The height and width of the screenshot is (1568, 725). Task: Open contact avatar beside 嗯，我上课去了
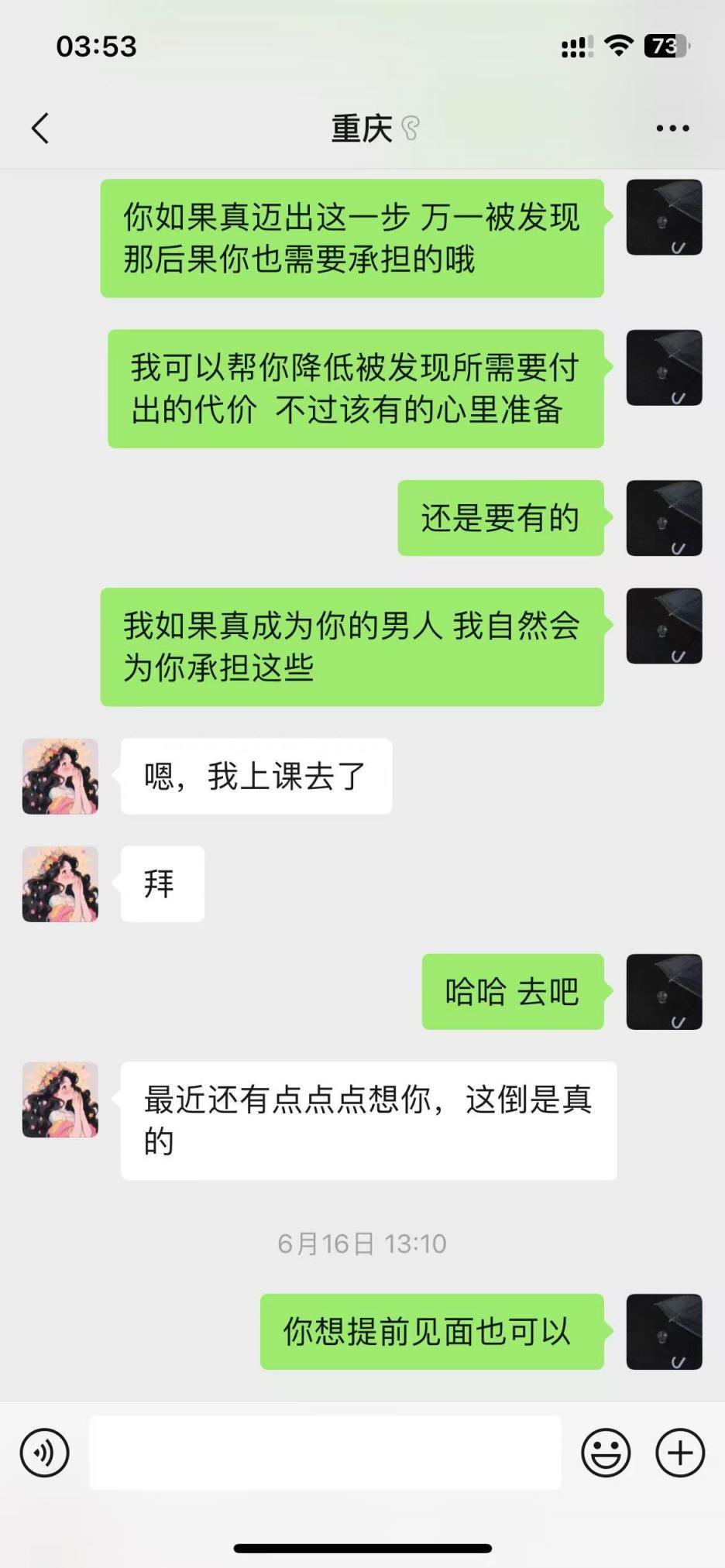(x=60, y=776)
